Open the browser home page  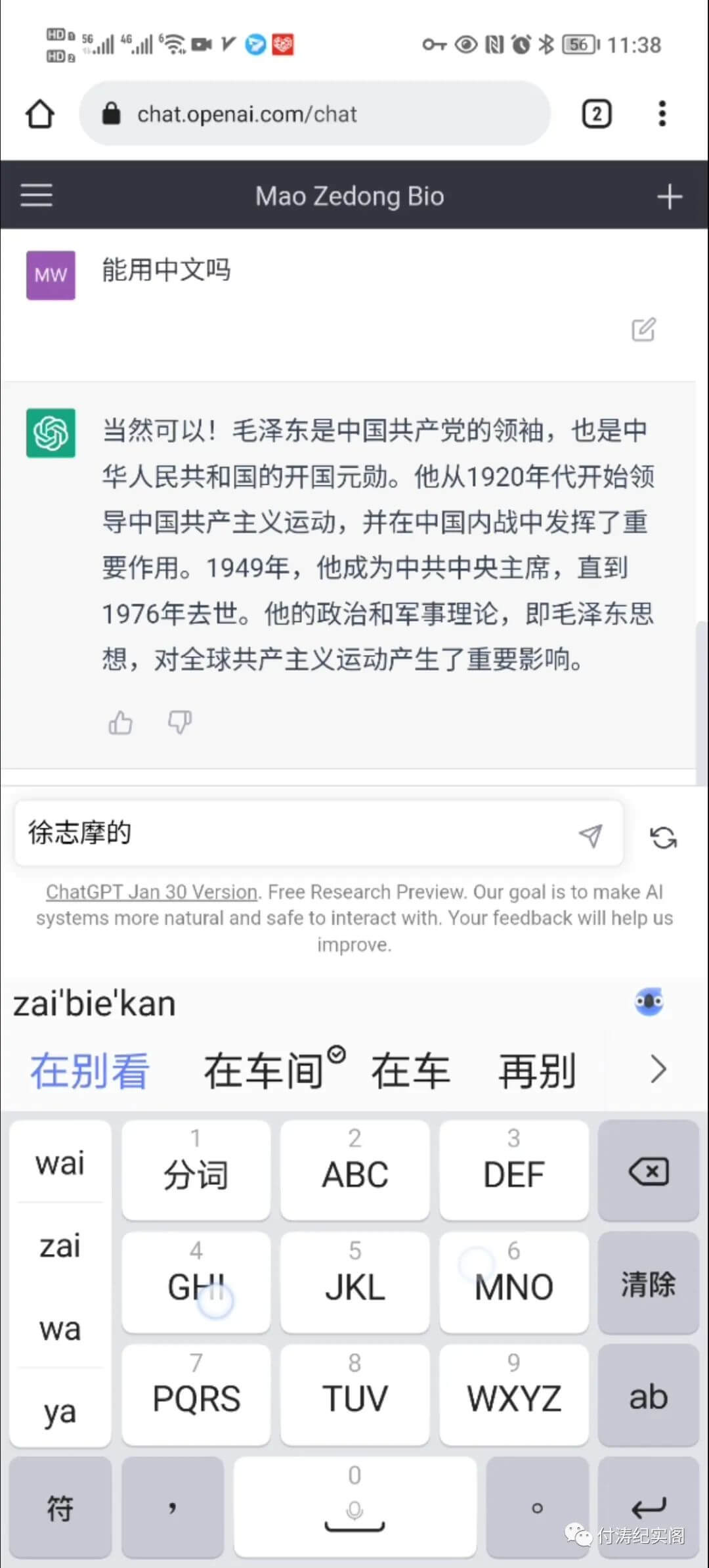coord(40,114)
